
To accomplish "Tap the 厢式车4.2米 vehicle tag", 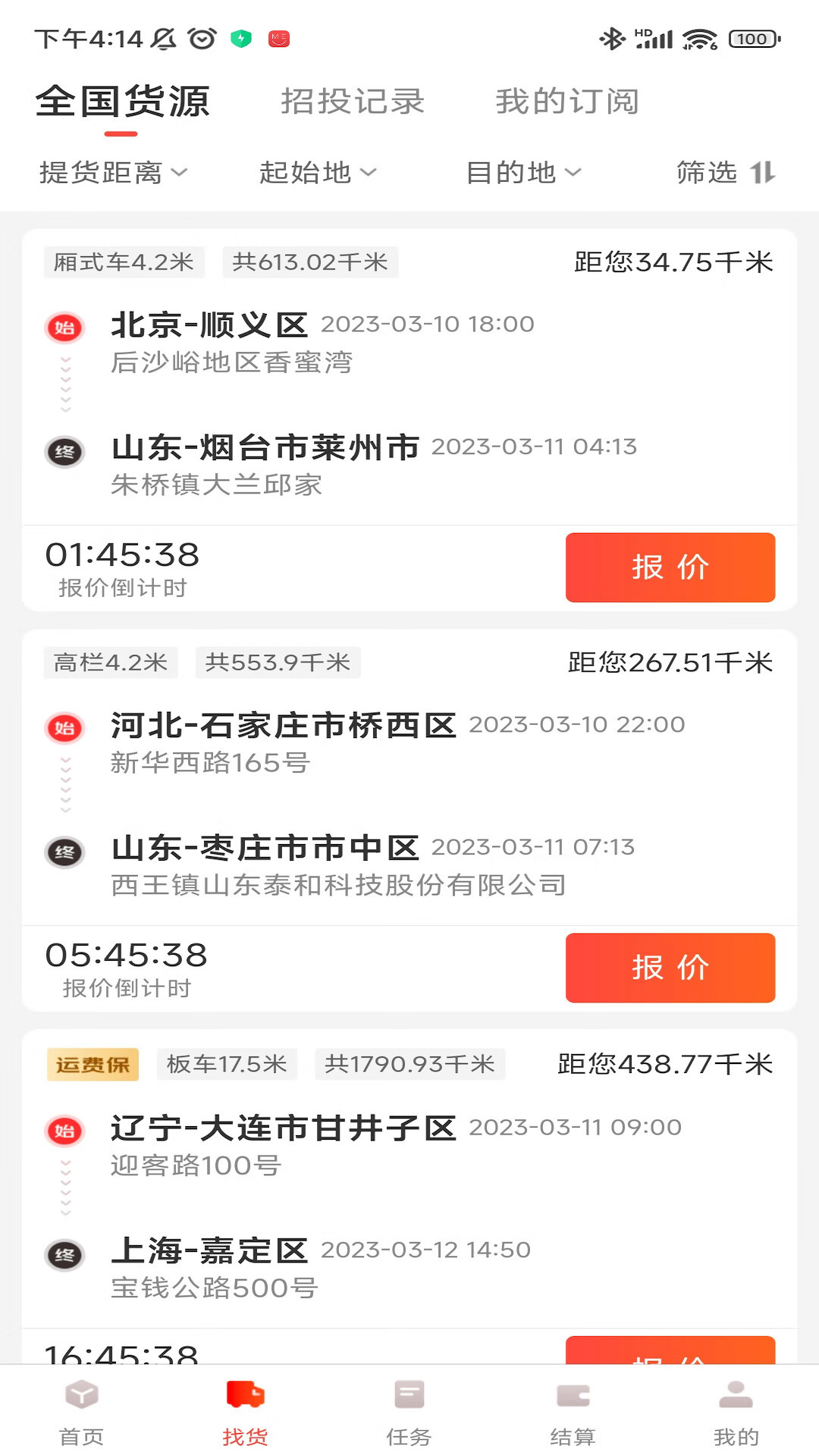I will [x=124, y=262].
